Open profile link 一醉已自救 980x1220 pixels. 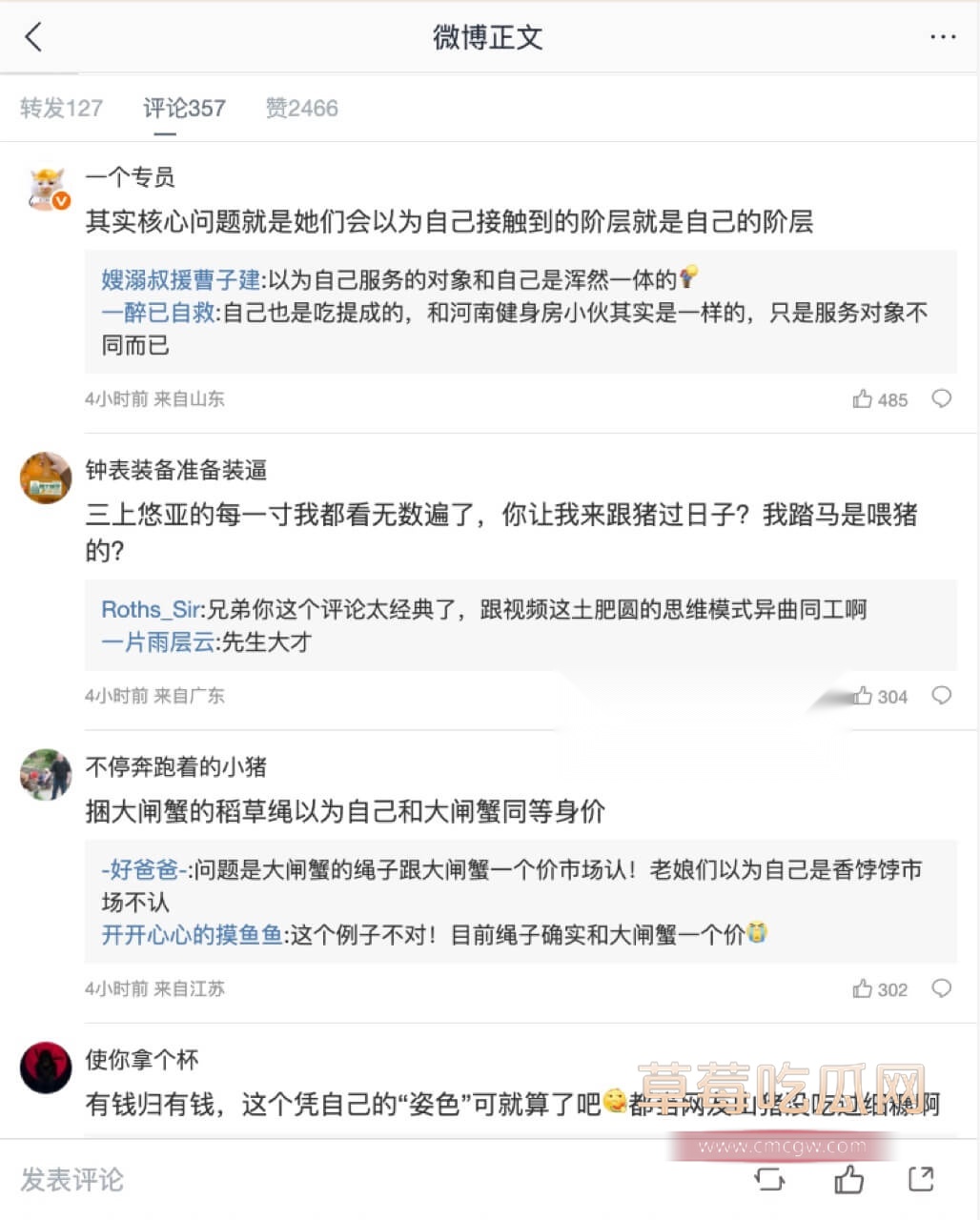pos(158,313)
